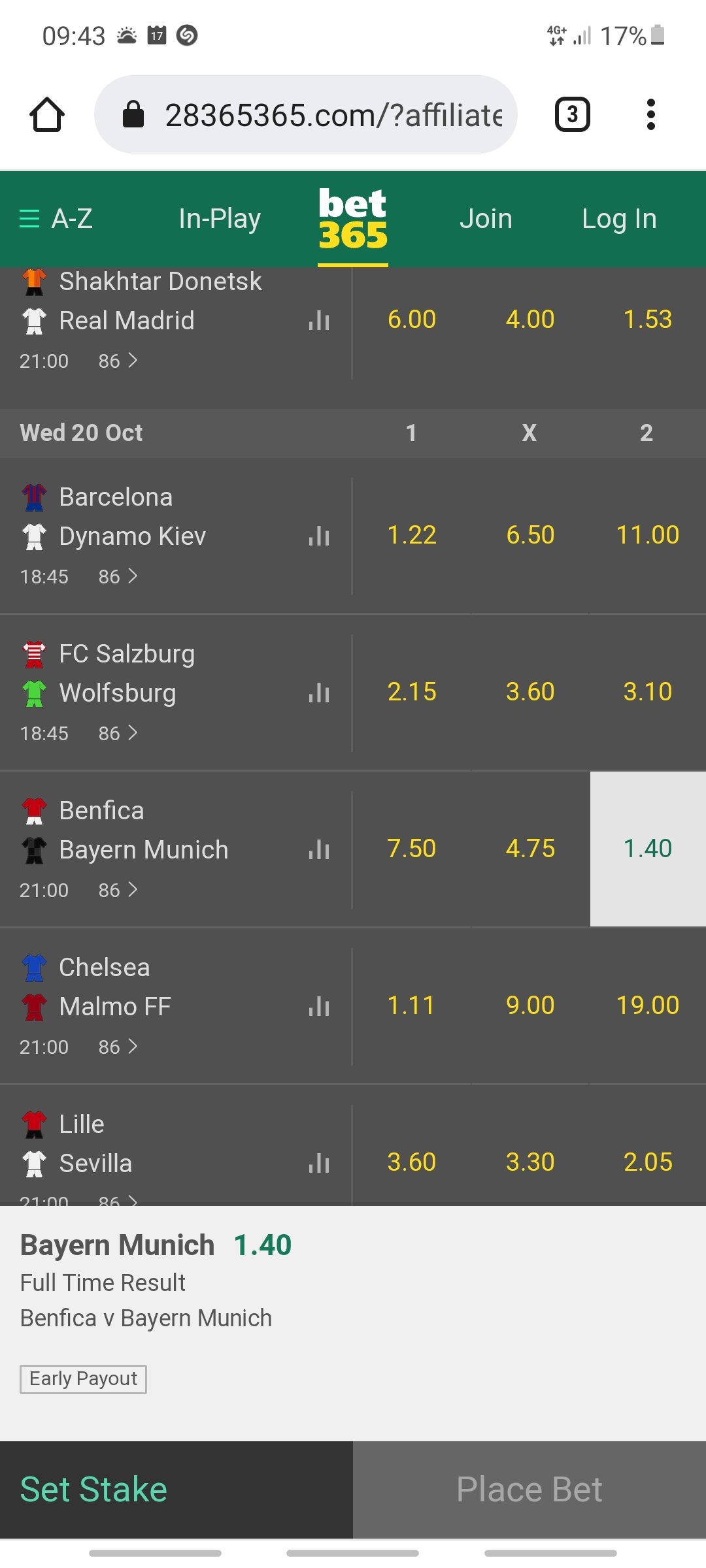706x1568 pixels.
Task: Pick the draw at 3.60 for Salzburg v Wolfsburg
Action: pyautogui.click(x=529, y=692)
